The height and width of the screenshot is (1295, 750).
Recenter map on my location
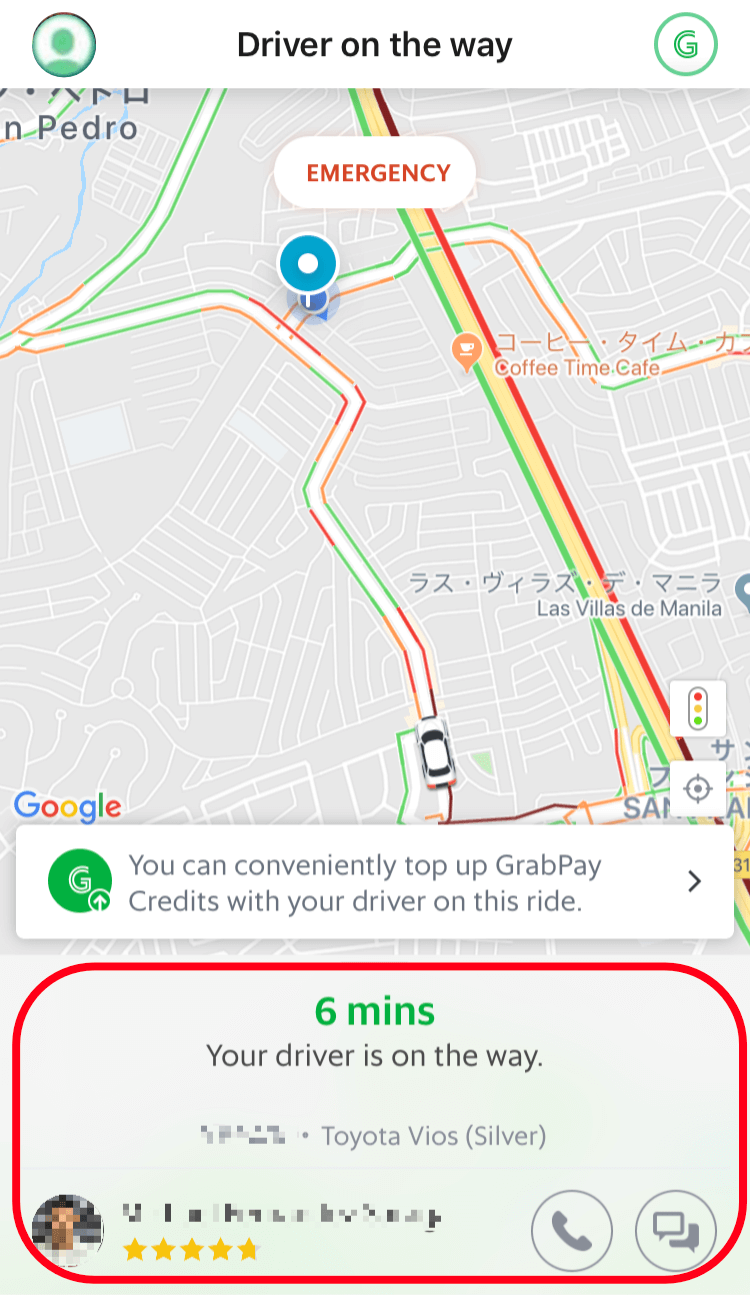pos(698,788)
